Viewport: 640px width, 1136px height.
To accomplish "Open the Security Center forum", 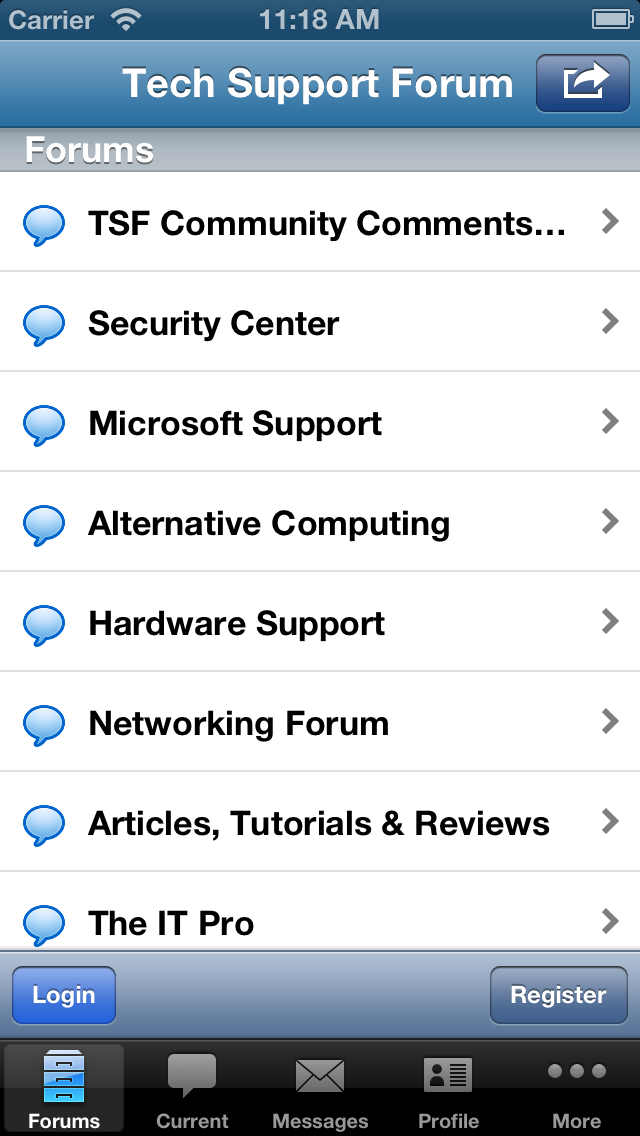I will (320, 322).
